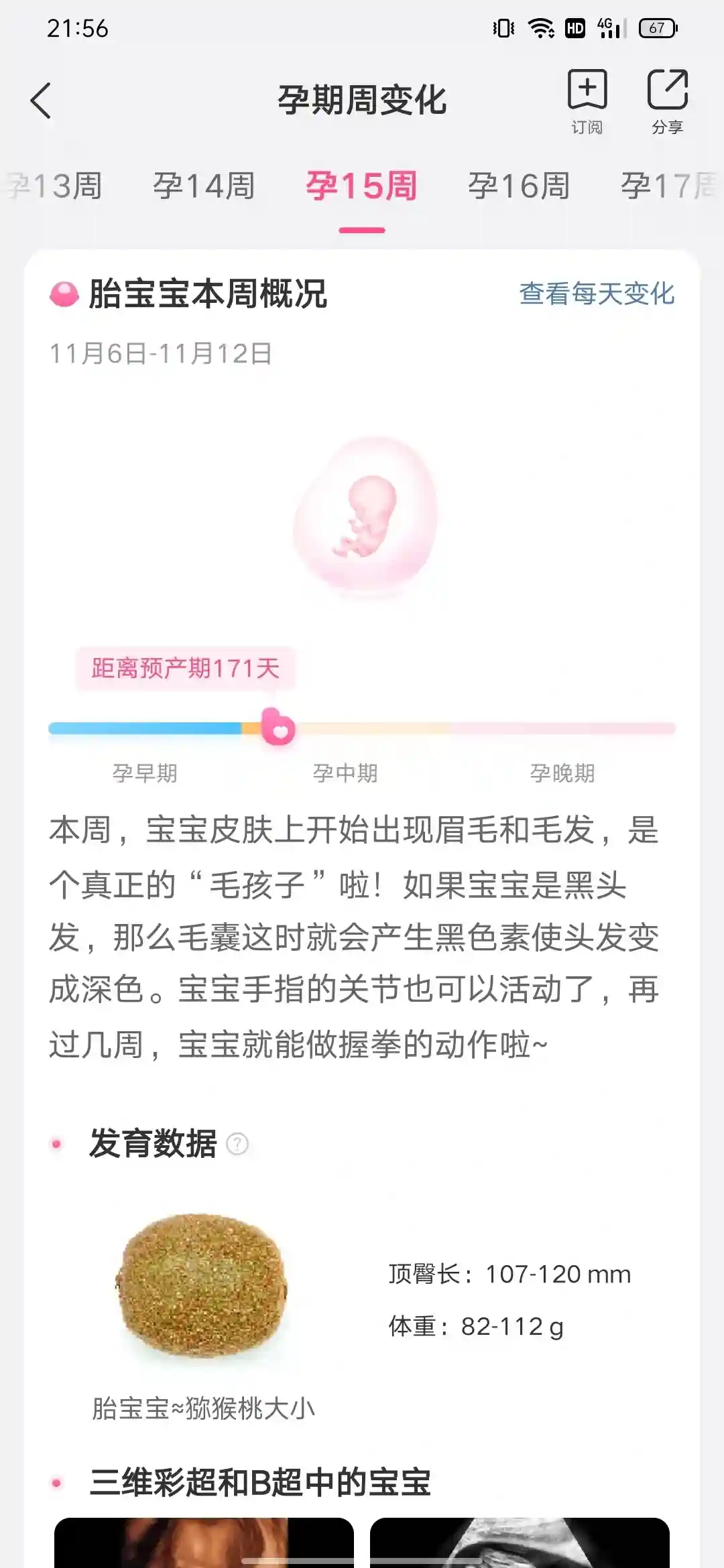
Task: Open the left 3D ultrasound image
Action: (x=204, y=1541)
